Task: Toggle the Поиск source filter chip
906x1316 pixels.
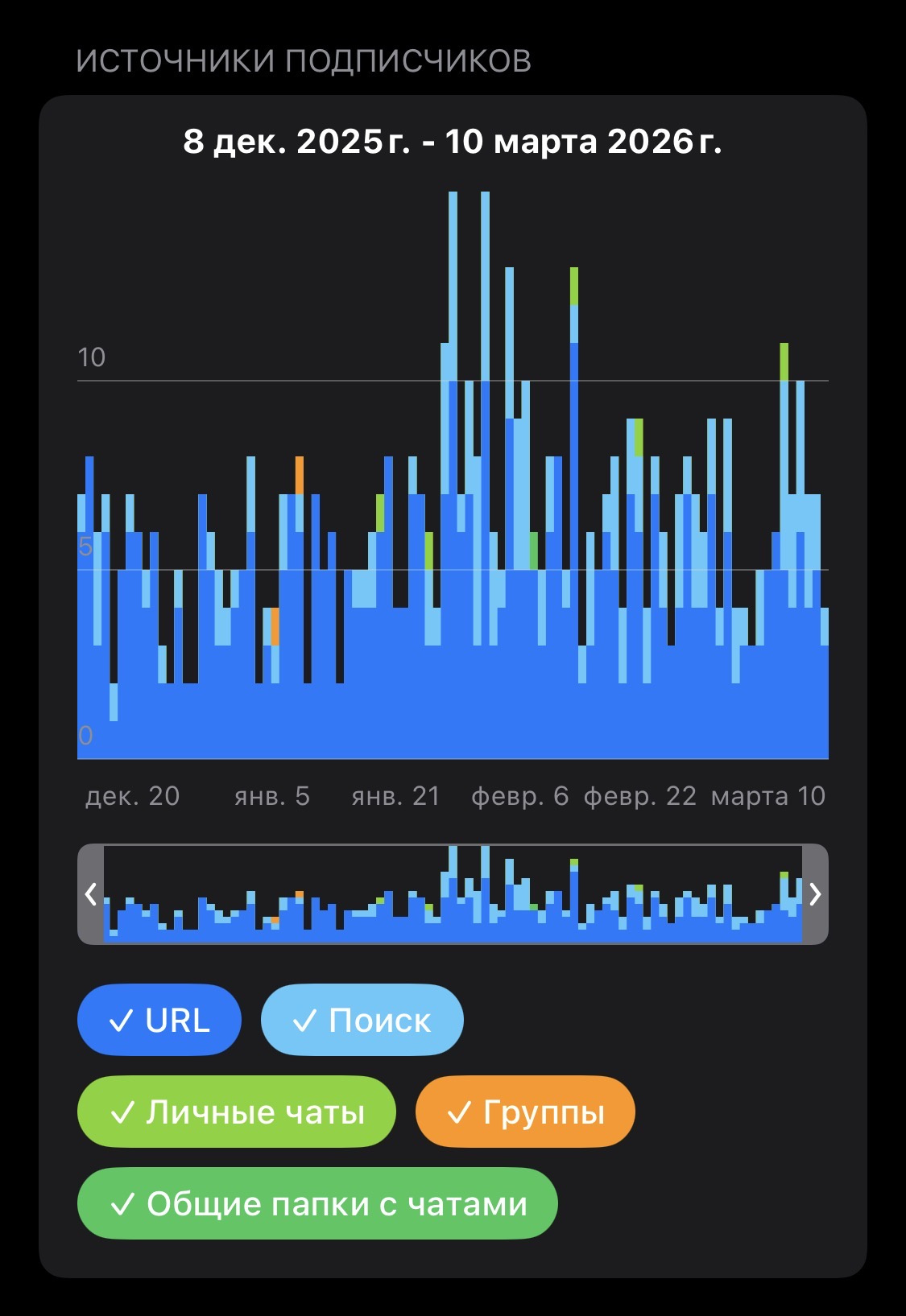Action: (x=362, y=1020)
